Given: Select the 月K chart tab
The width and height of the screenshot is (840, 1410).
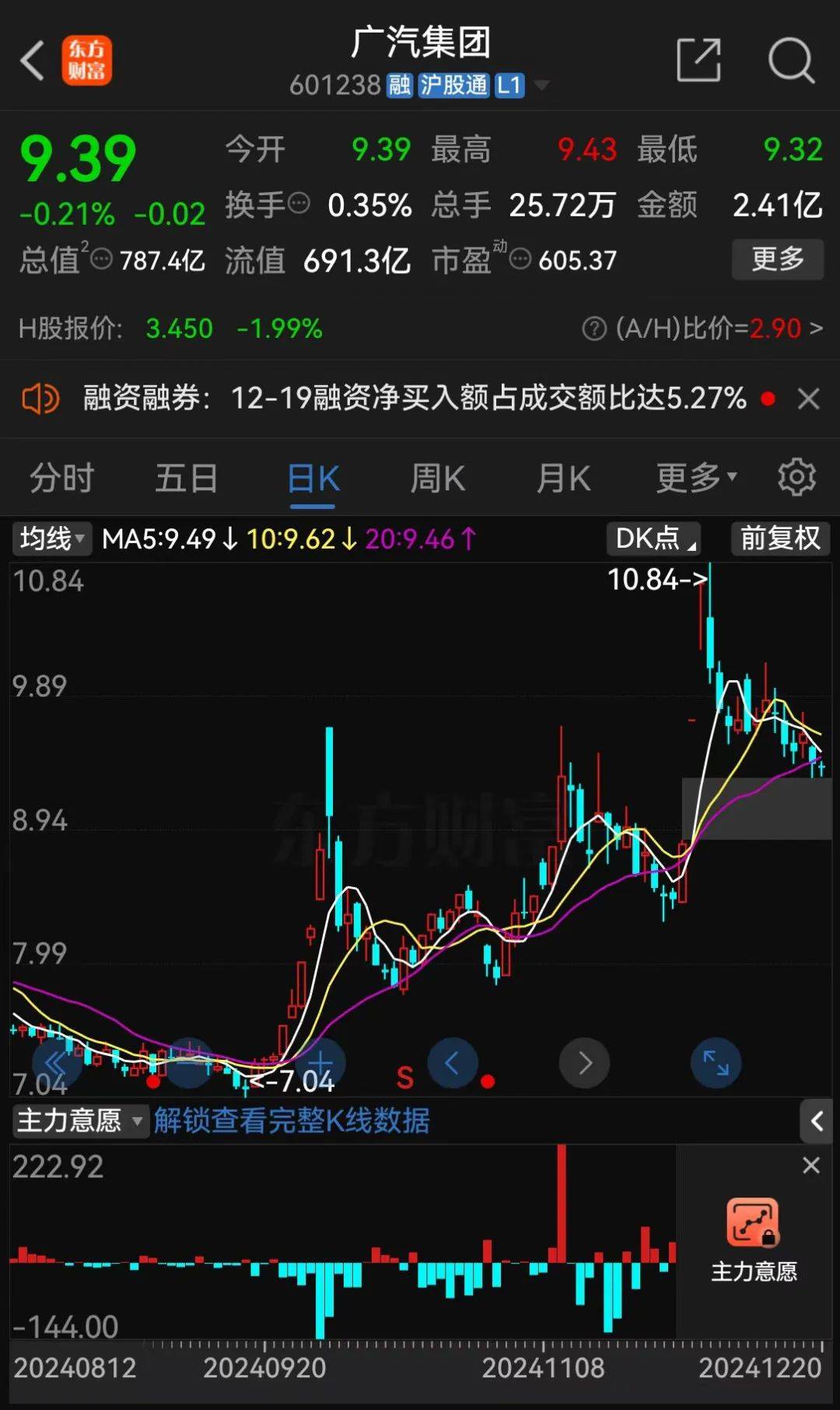Looking at the screenshot, I should pyautogui.click(x=564, y=478).
